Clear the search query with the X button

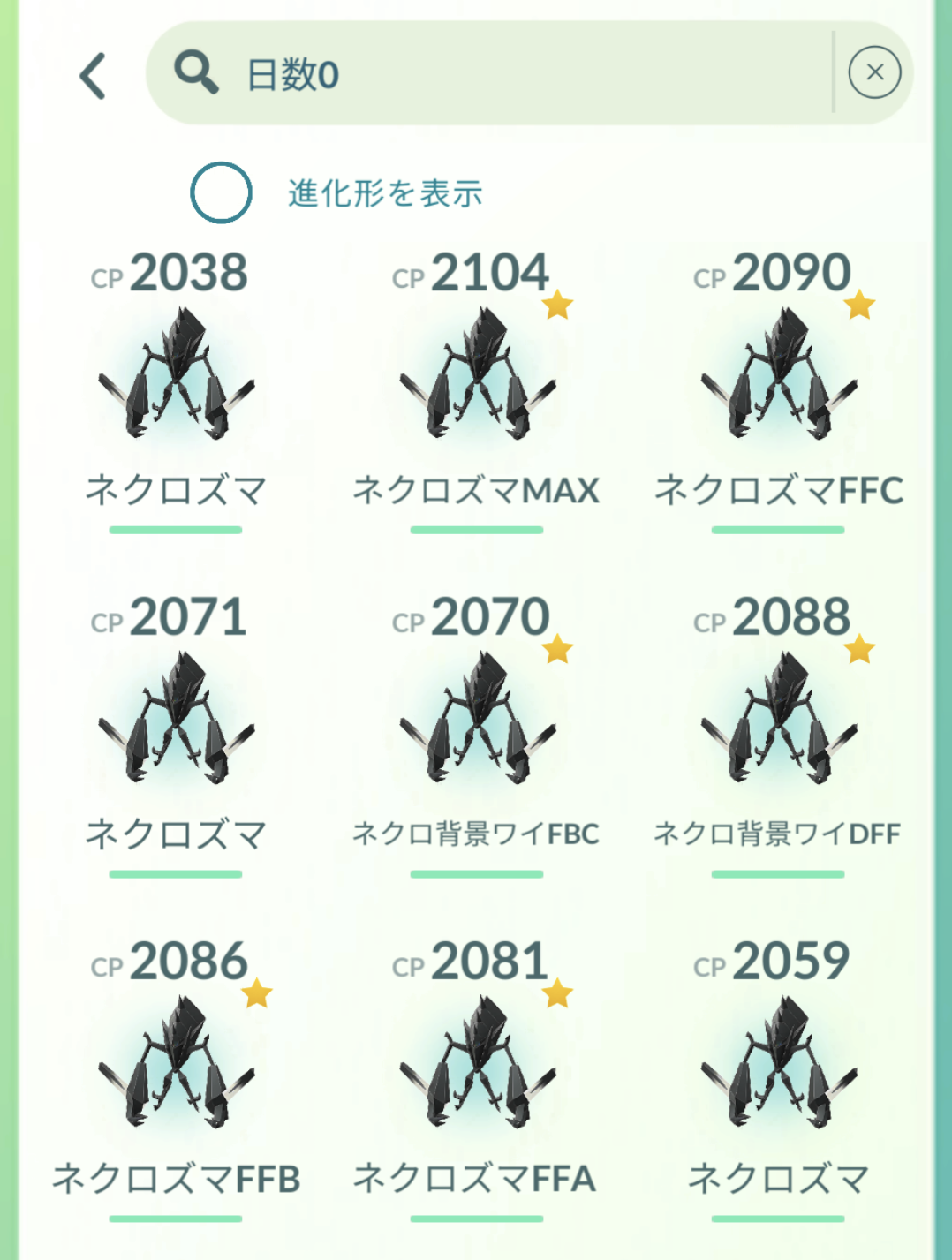(874, 72)
